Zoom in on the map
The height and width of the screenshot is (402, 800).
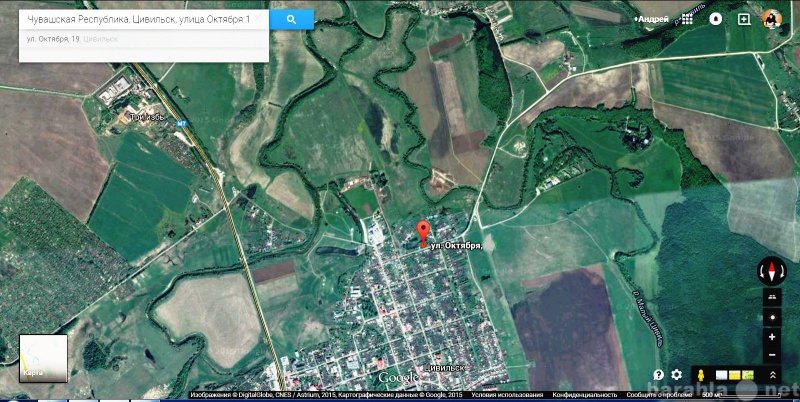(x=771, y=337)
